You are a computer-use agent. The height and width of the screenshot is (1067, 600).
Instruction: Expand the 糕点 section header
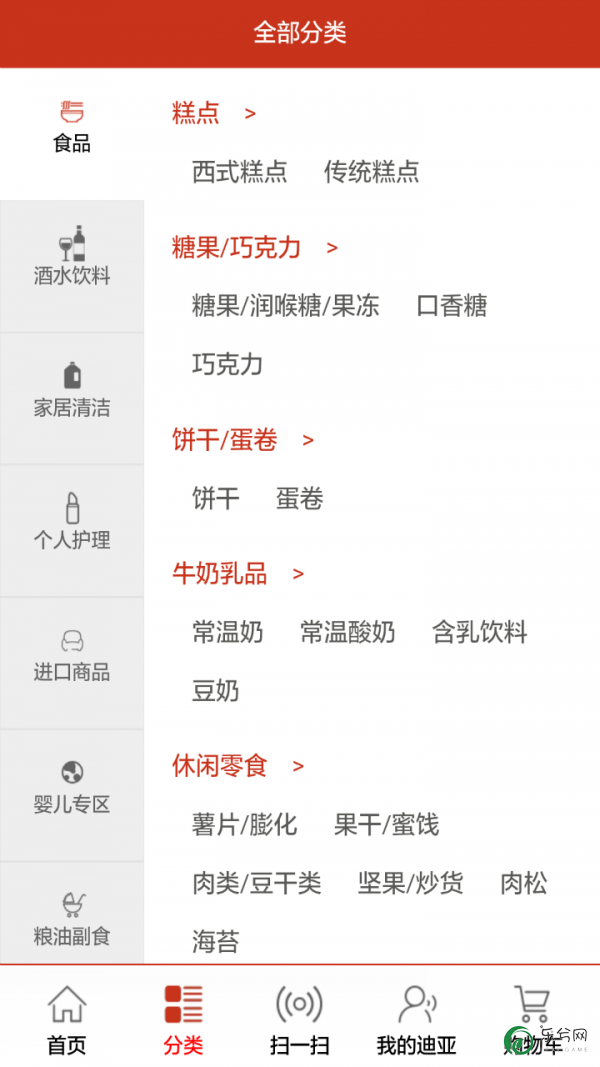click(x=214, y=112)
